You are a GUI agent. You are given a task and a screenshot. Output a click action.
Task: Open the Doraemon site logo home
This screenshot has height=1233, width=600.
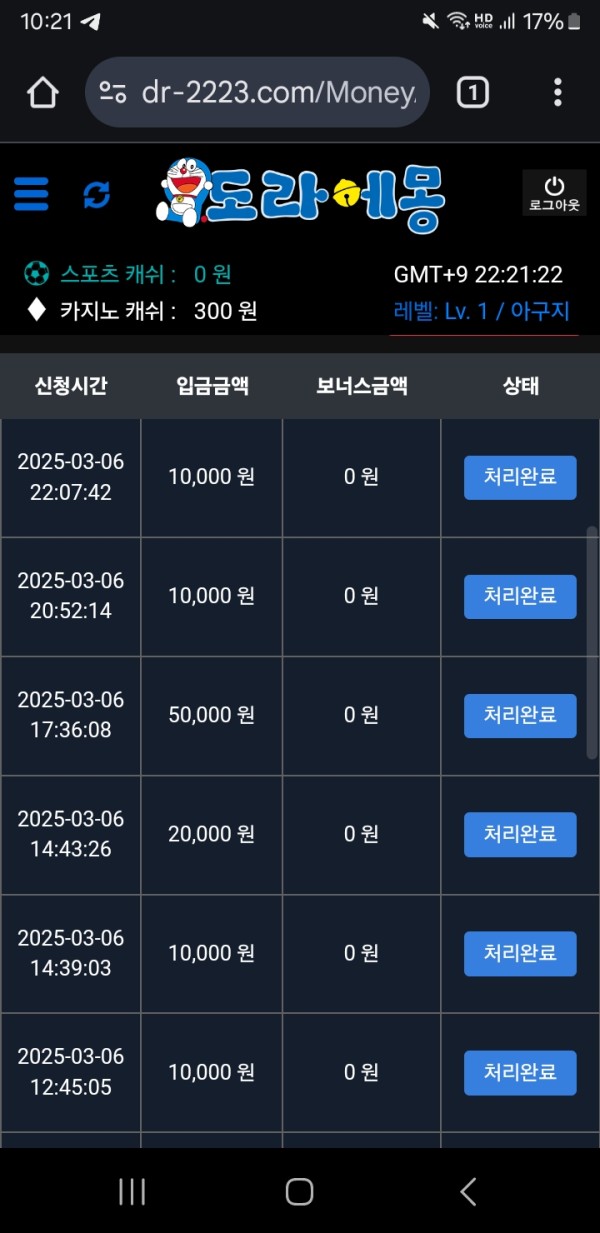tap(300, 194)
